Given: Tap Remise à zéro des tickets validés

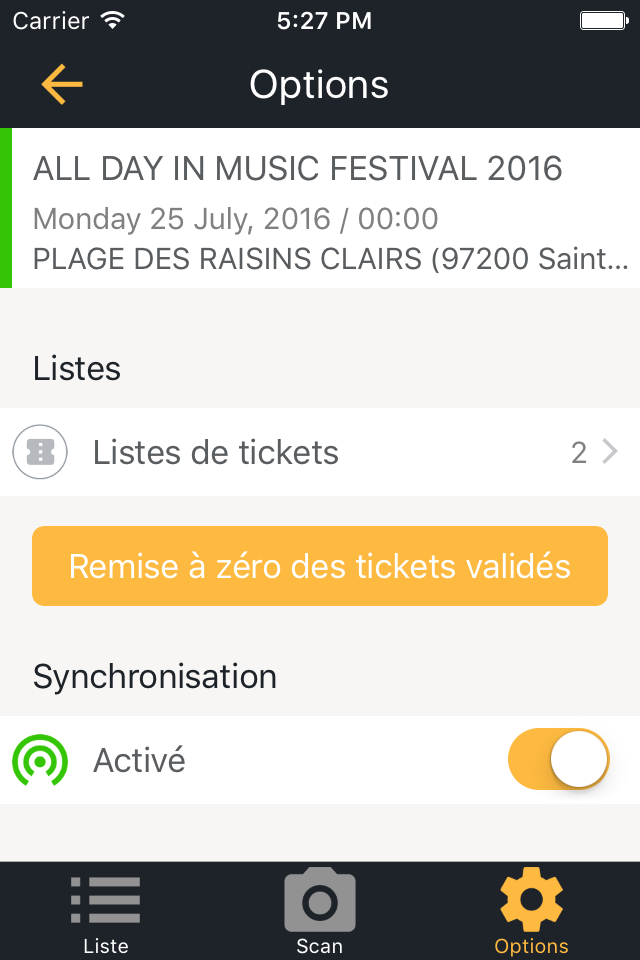Looking at the screenshot, I should click(320, 566).
